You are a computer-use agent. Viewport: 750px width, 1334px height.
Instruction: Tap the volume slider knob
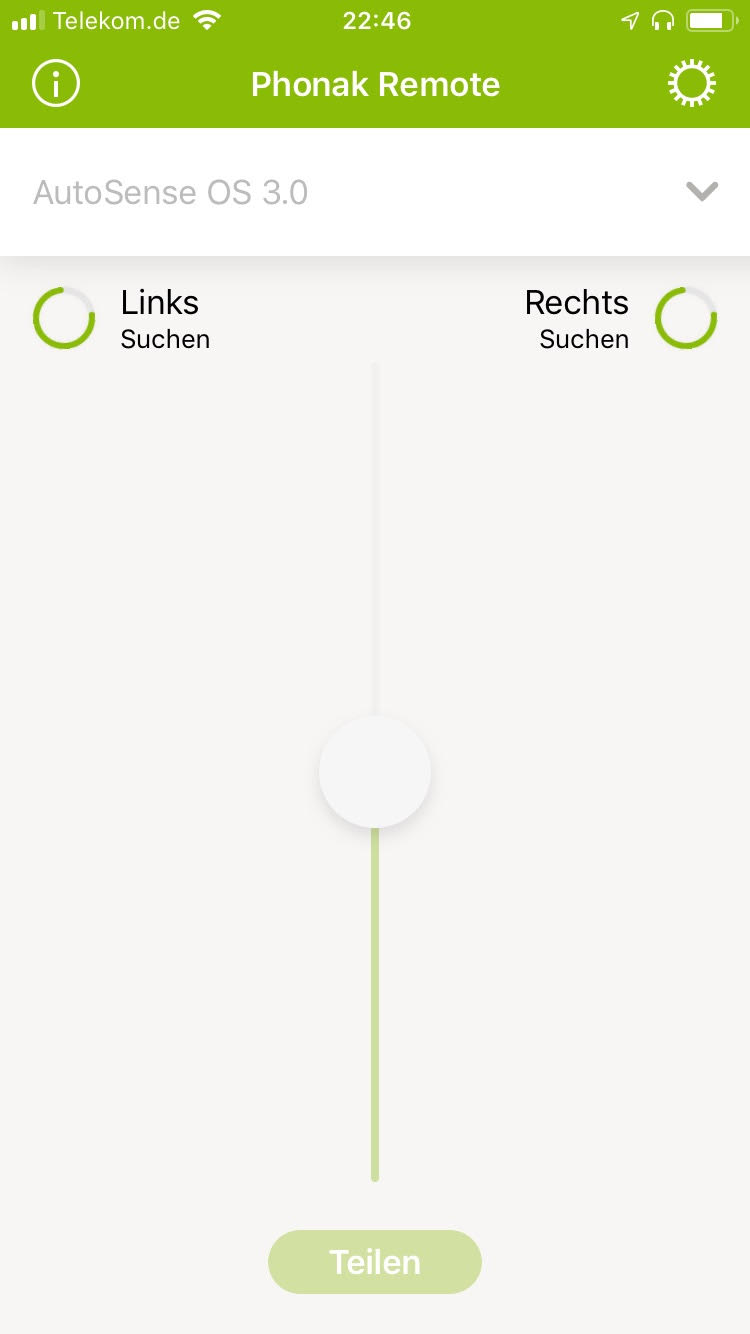[x=375, y=772]
